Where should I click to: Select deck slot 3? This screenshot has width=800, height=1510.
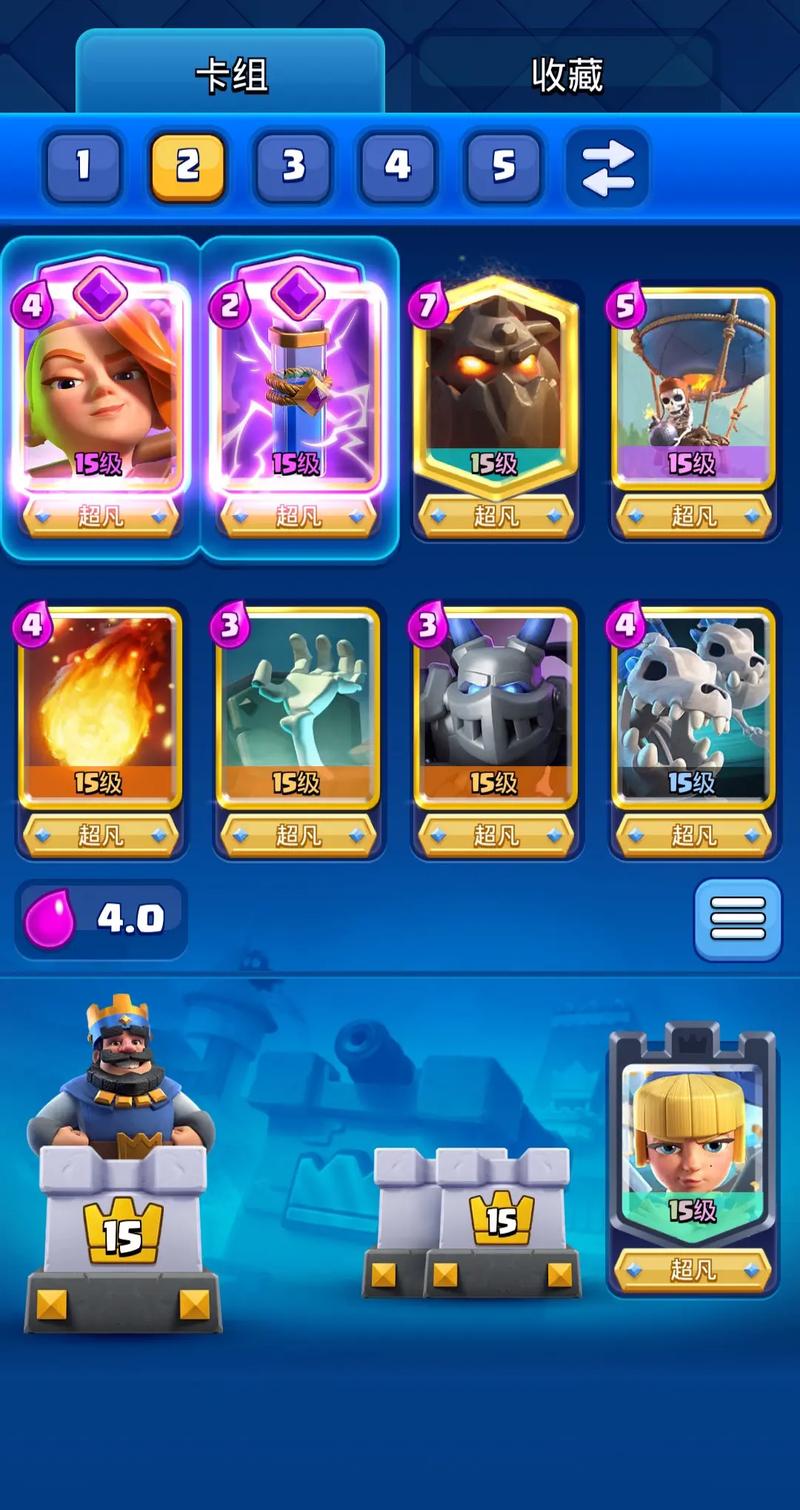293,166
